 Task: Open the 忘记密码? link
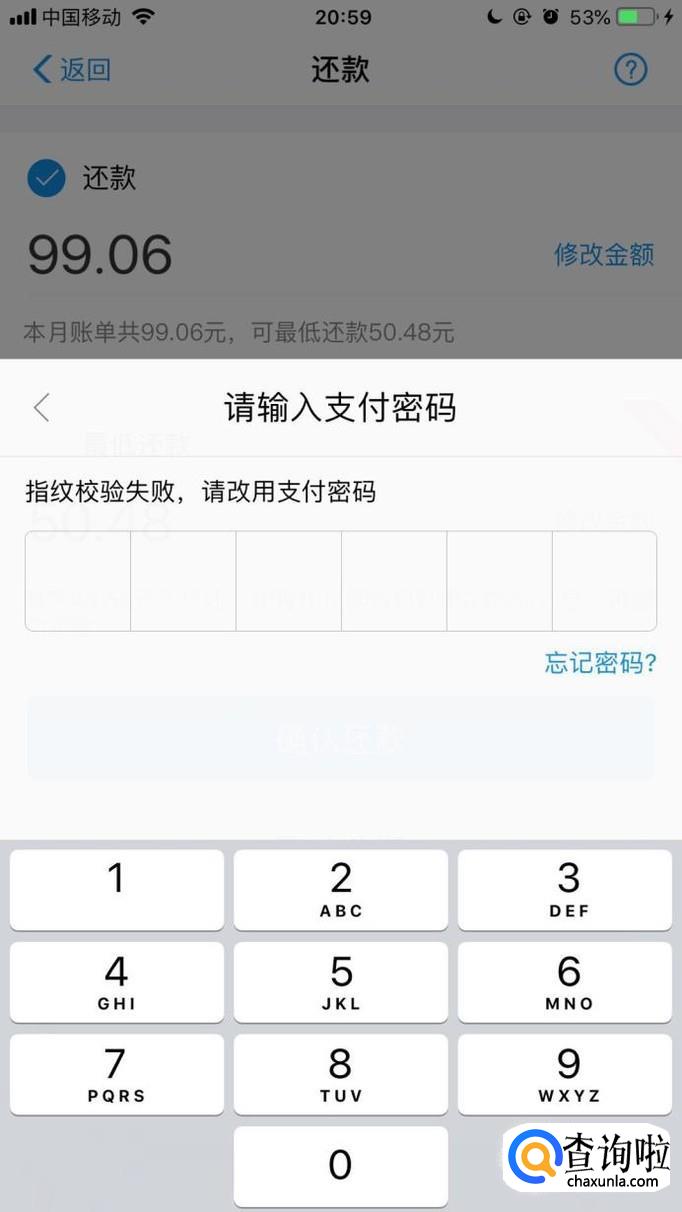[600, 662]
